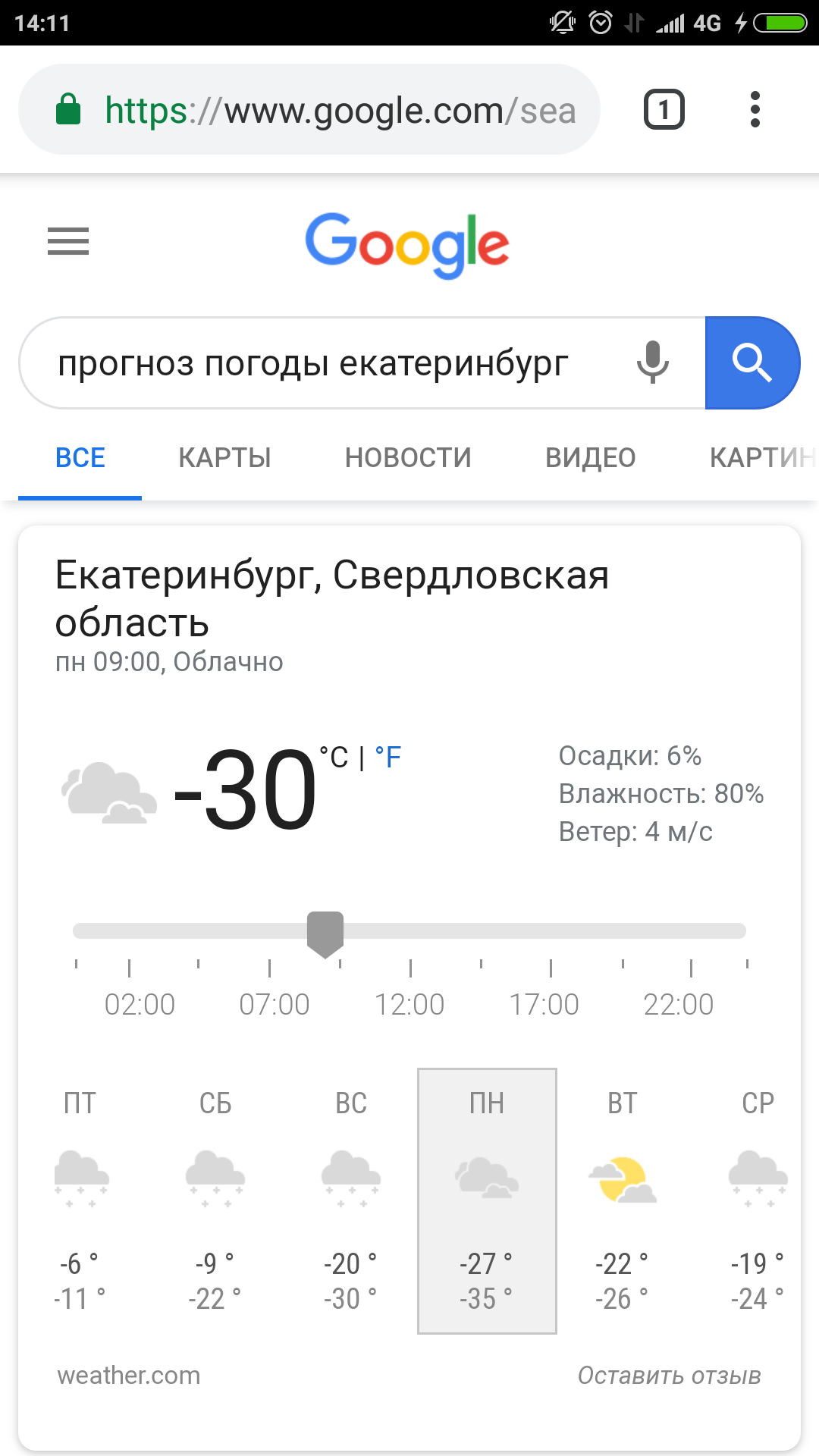Open the tab switcher showing 1 tab
The height and width of the screenshot is (1456, 819).
(664, 110)
